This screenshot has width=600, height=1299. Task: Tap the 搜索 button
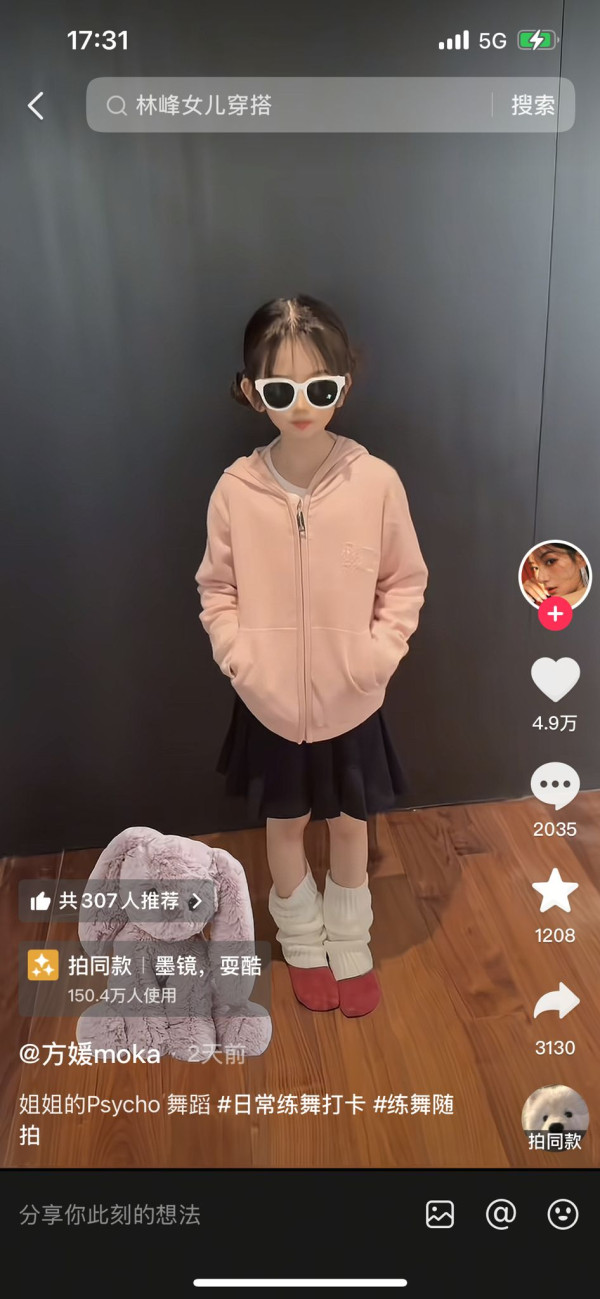[x=533, y=105]
